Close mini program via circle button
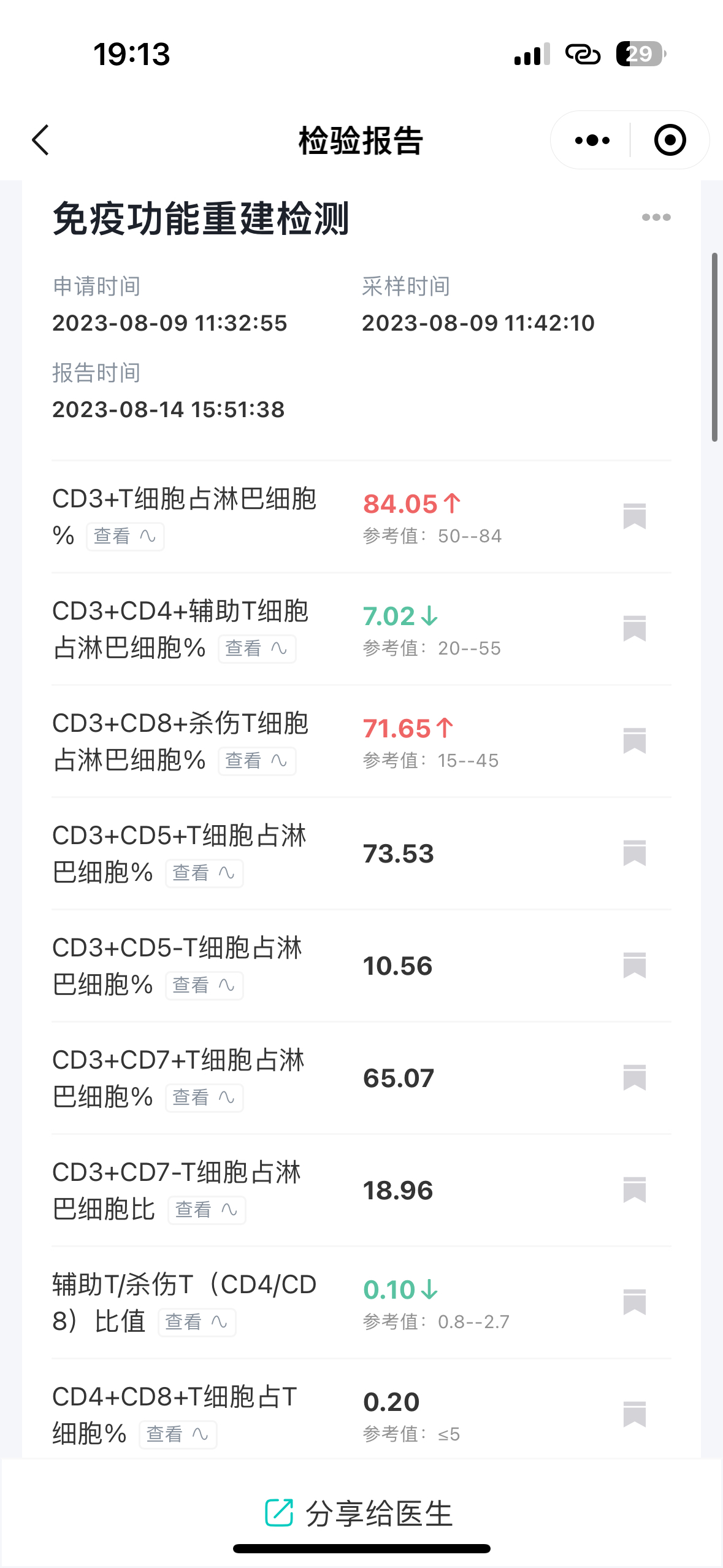 point(670,140)
